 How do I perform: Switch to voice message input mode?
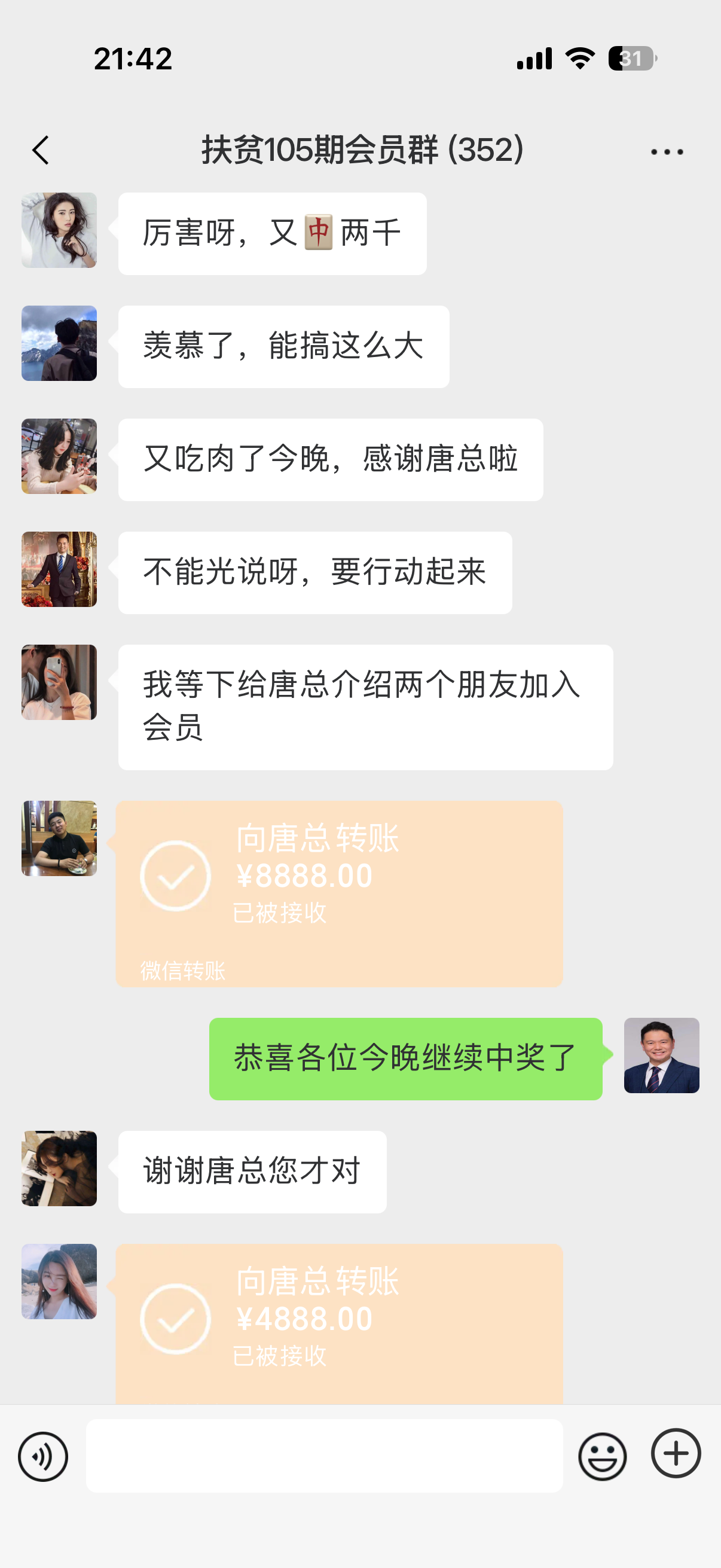(x=42, y=1457)
